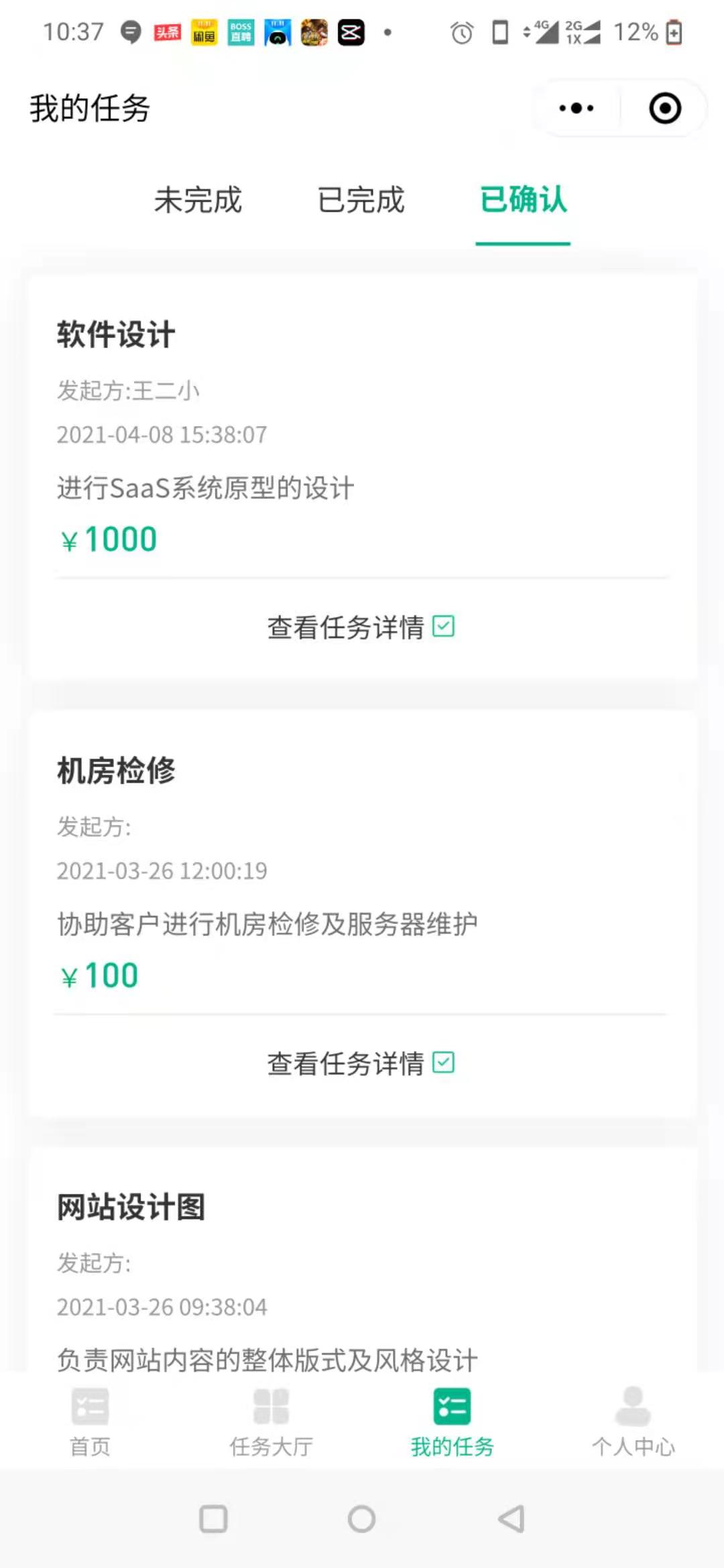Screen dimensions: 724x1568
Task: Open the 网站设计图 task card
Action: click(362, 1273)
